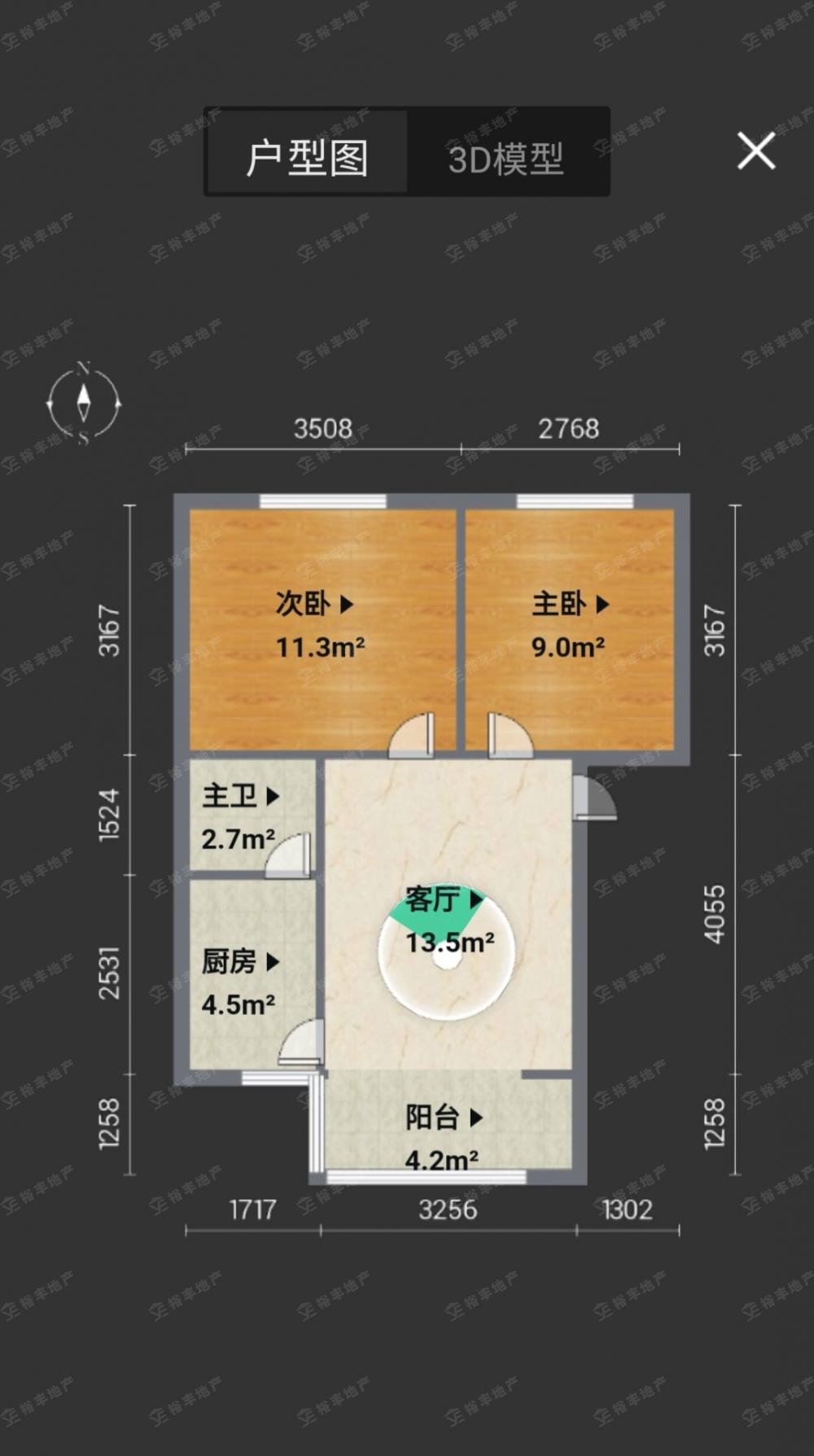Open the 客厅 room view
814x1456 pixels.
pos(444,900)
